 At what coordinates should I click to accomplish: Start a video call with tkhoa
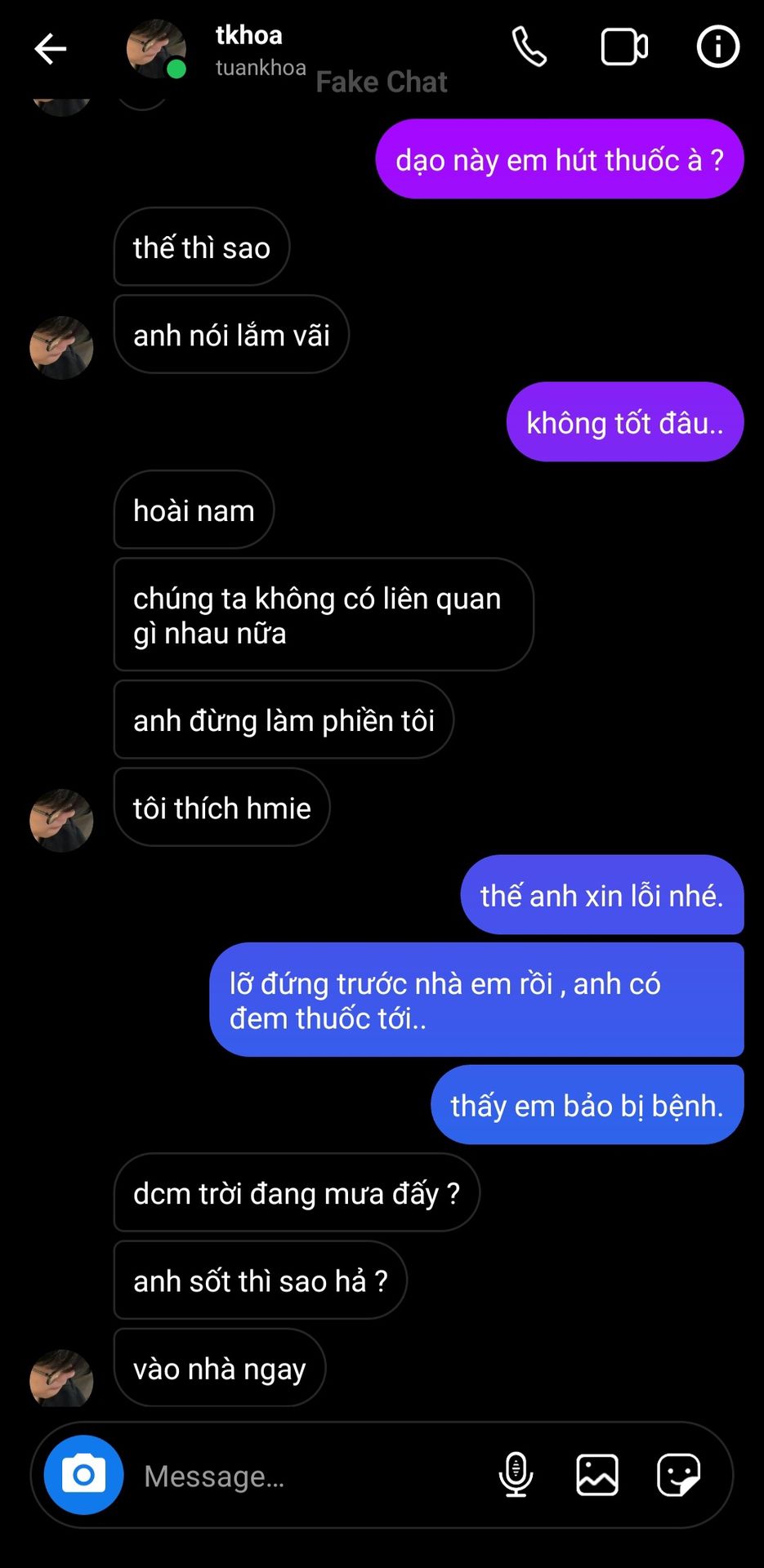pos(624,47)
